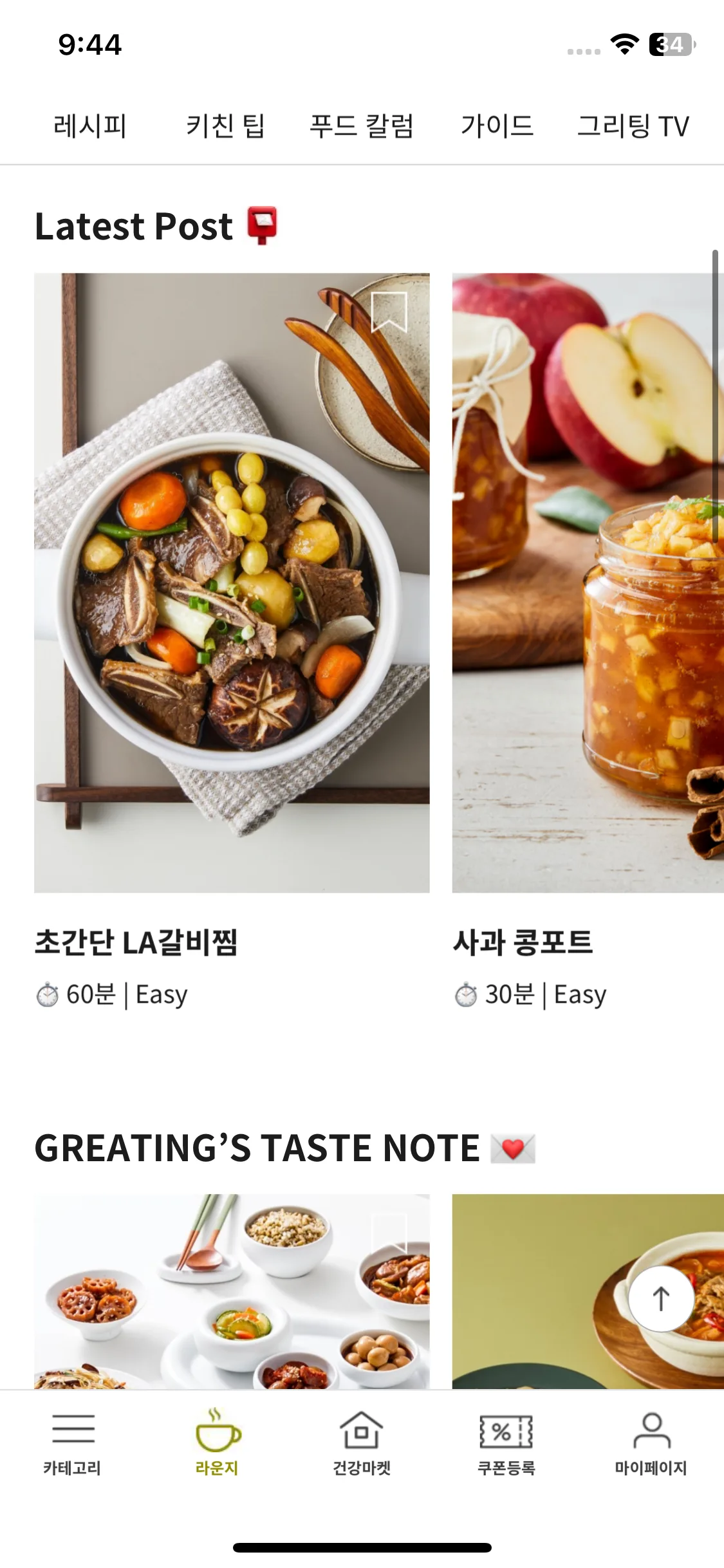
Task: Open the 키친 팁 tab
Action: click(x=225, y=126)
